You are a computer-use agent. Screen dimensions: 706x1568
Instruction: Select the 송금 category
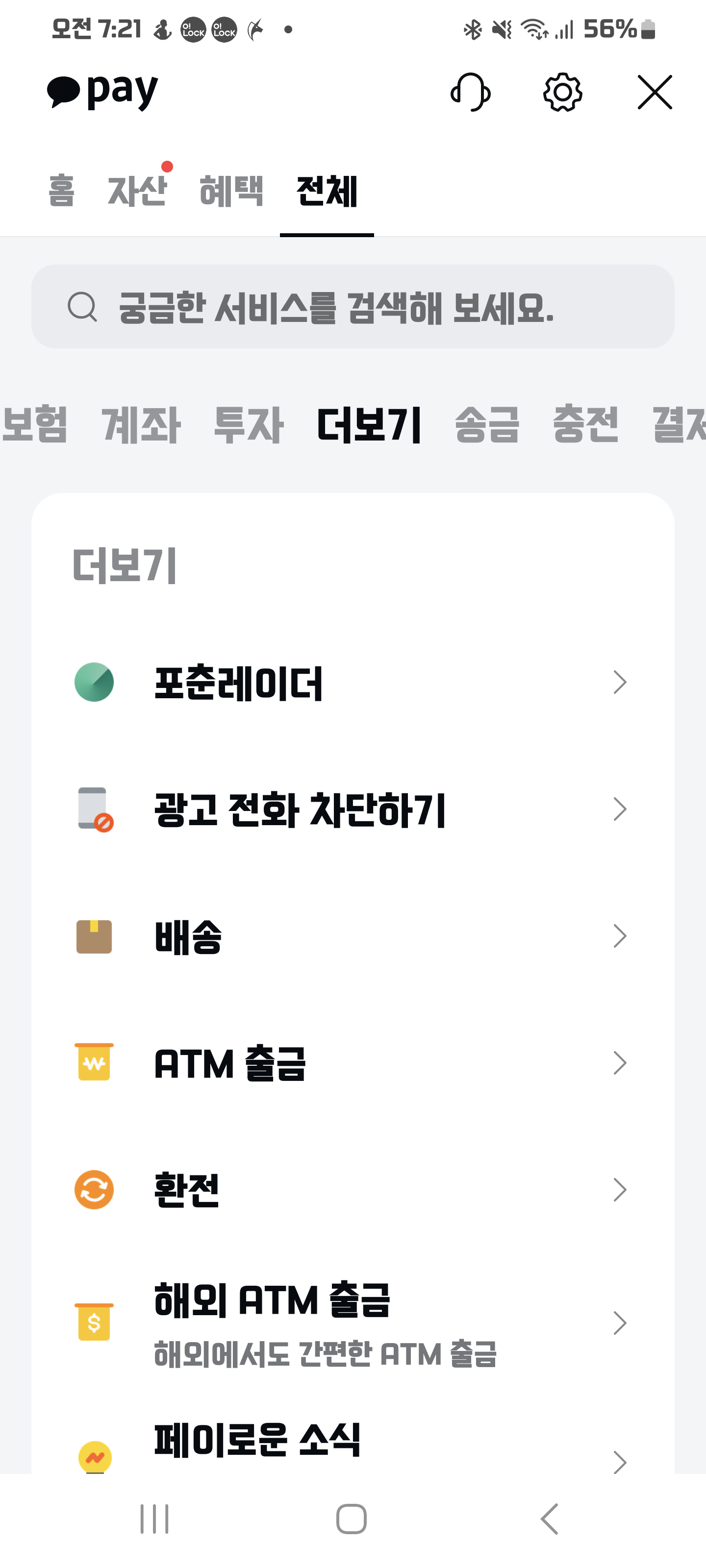click(487, 424)
